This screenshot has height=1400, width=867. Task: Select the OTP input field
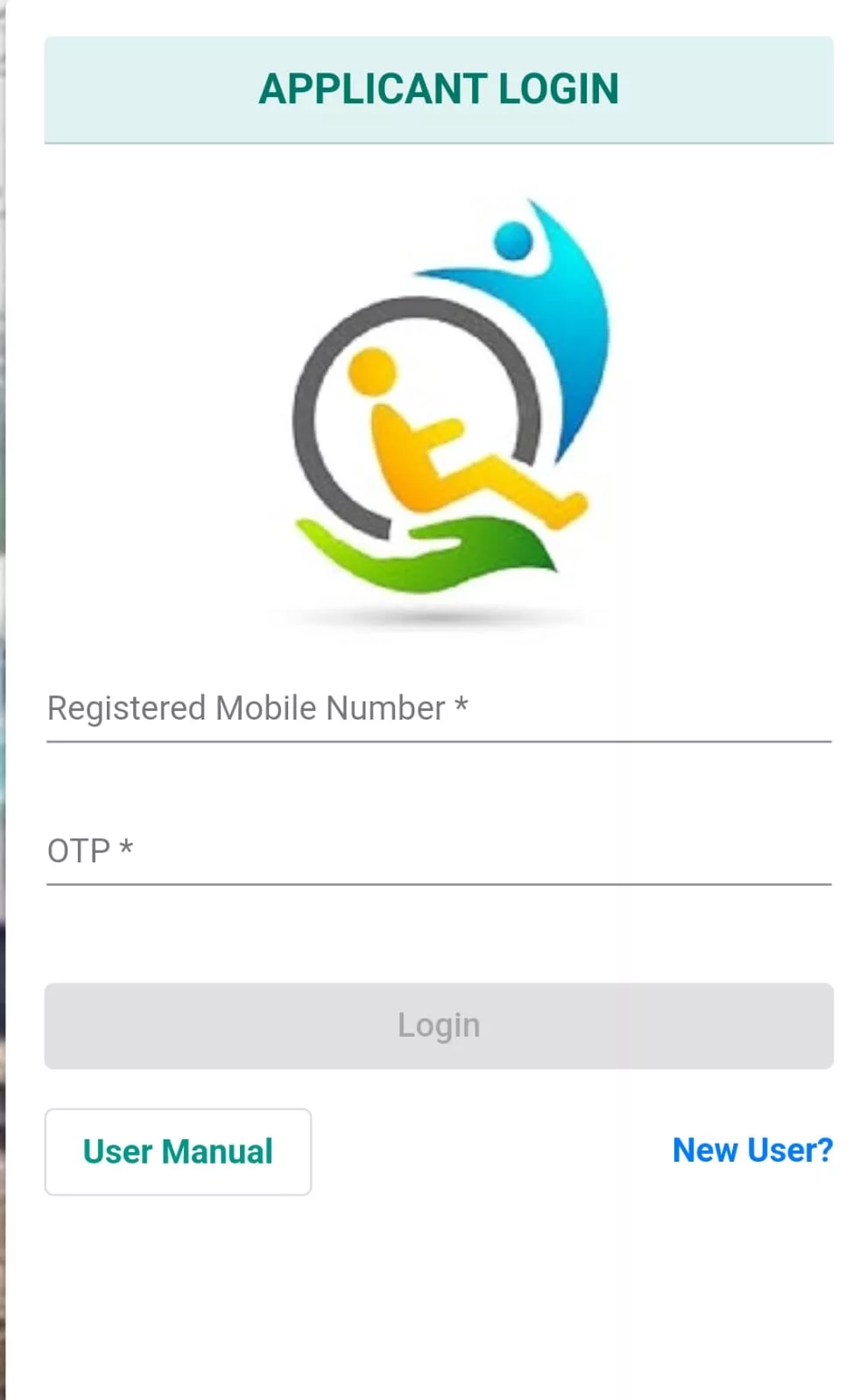(438, 851)
